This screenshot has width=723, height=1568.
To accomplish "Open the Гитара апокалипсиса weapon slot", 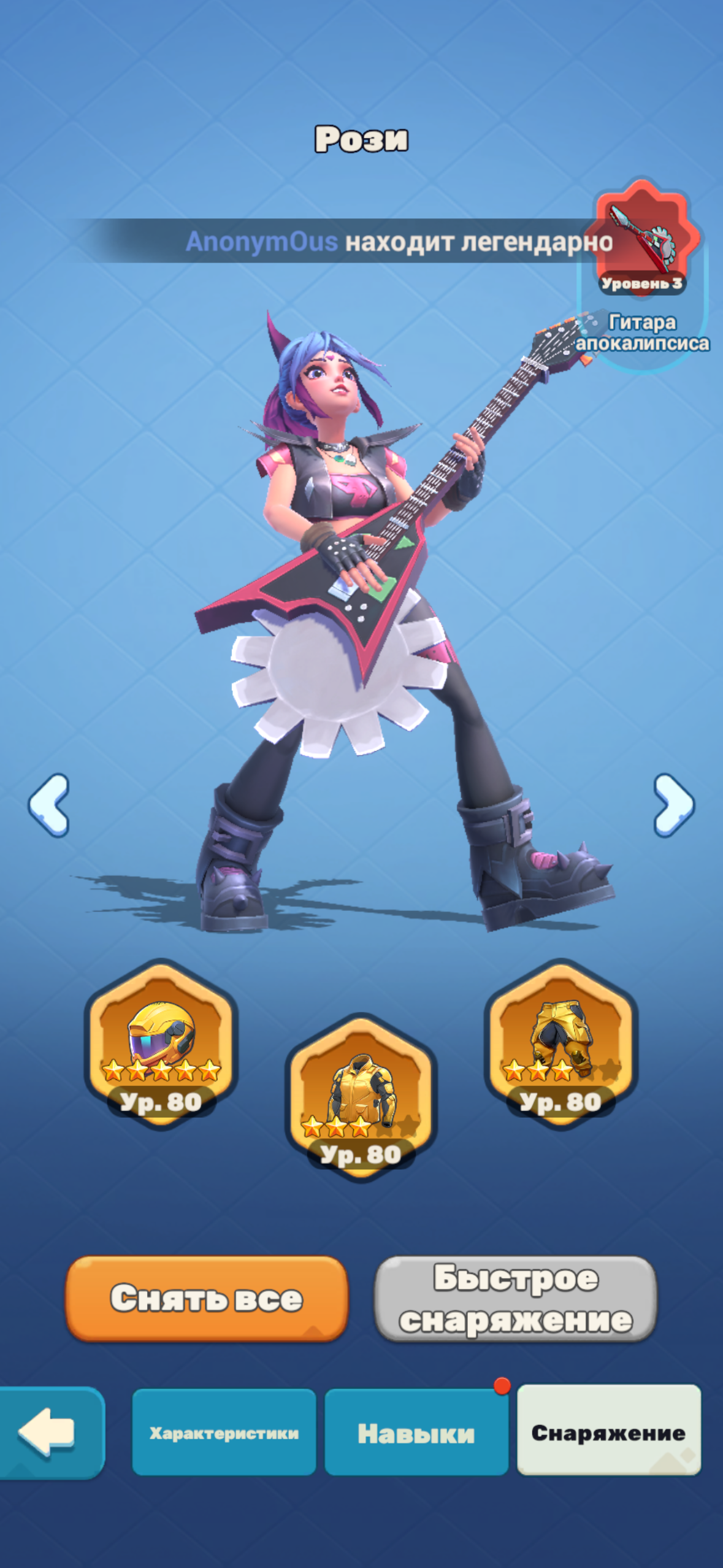I will tap(643, 245).
